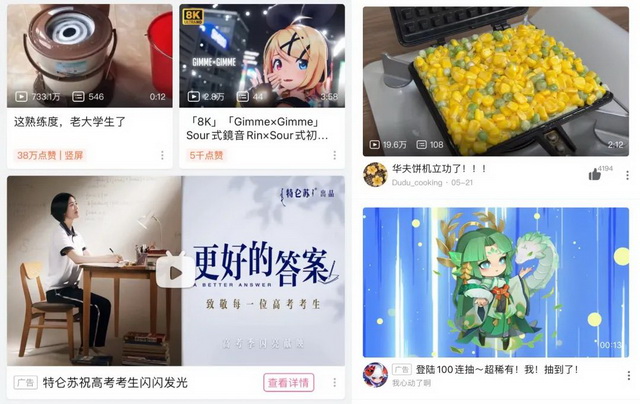This screenshot has height=404, width=640.
Task: Play the 更好的答案 ad video
Action: [x=176, y=270]
